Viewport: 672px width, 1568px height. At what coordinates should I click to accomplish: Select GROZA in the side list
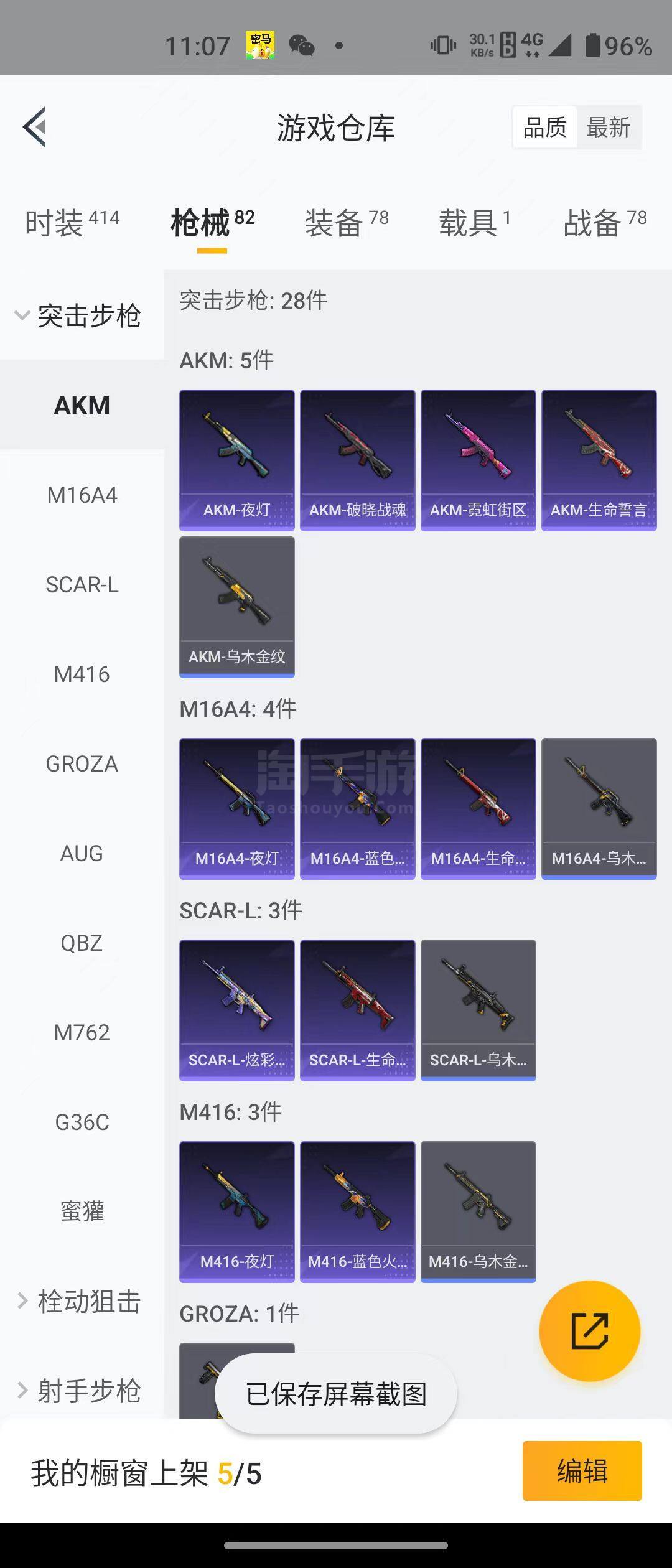click(82, 764)
